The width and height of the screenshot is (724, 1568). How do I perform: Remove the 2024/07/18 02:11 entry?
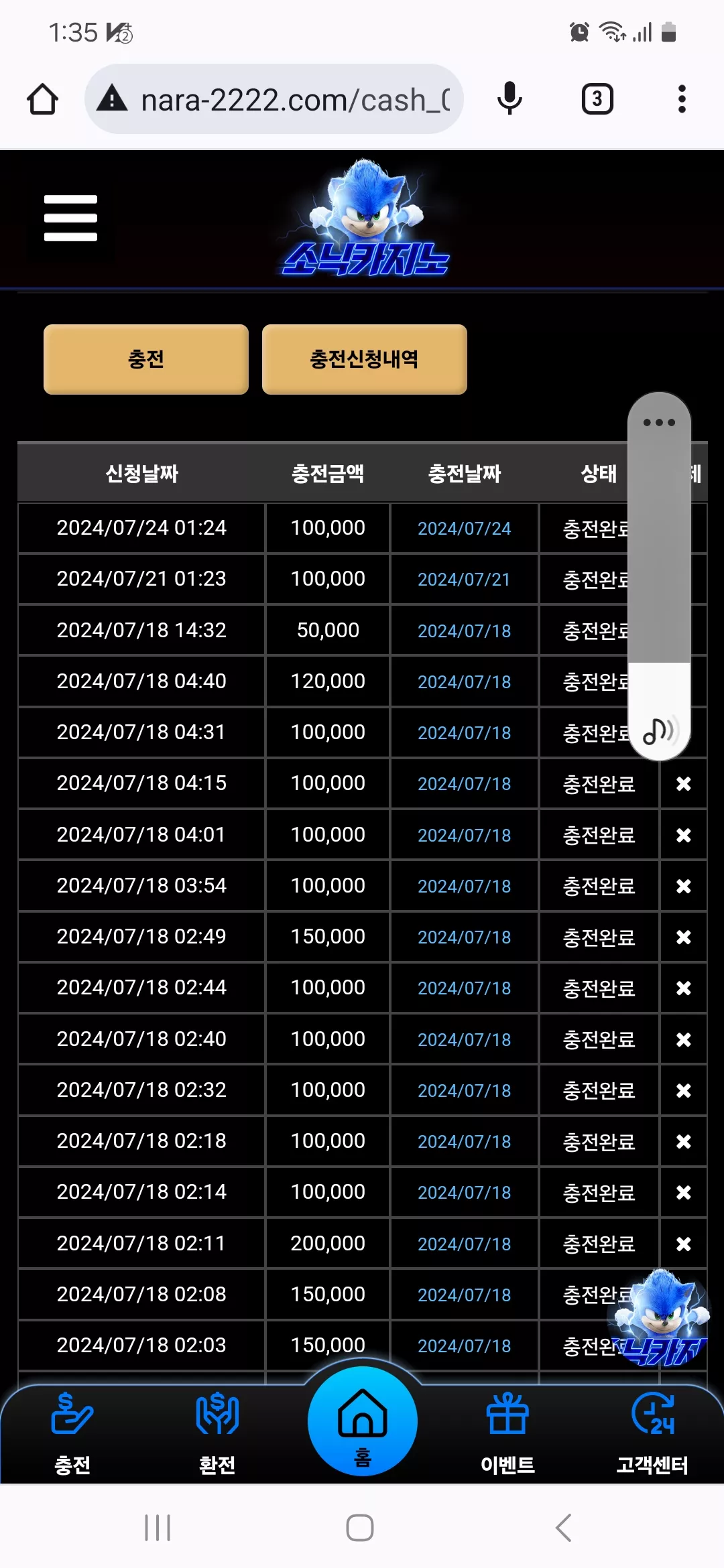click(x=683, y=1244)
